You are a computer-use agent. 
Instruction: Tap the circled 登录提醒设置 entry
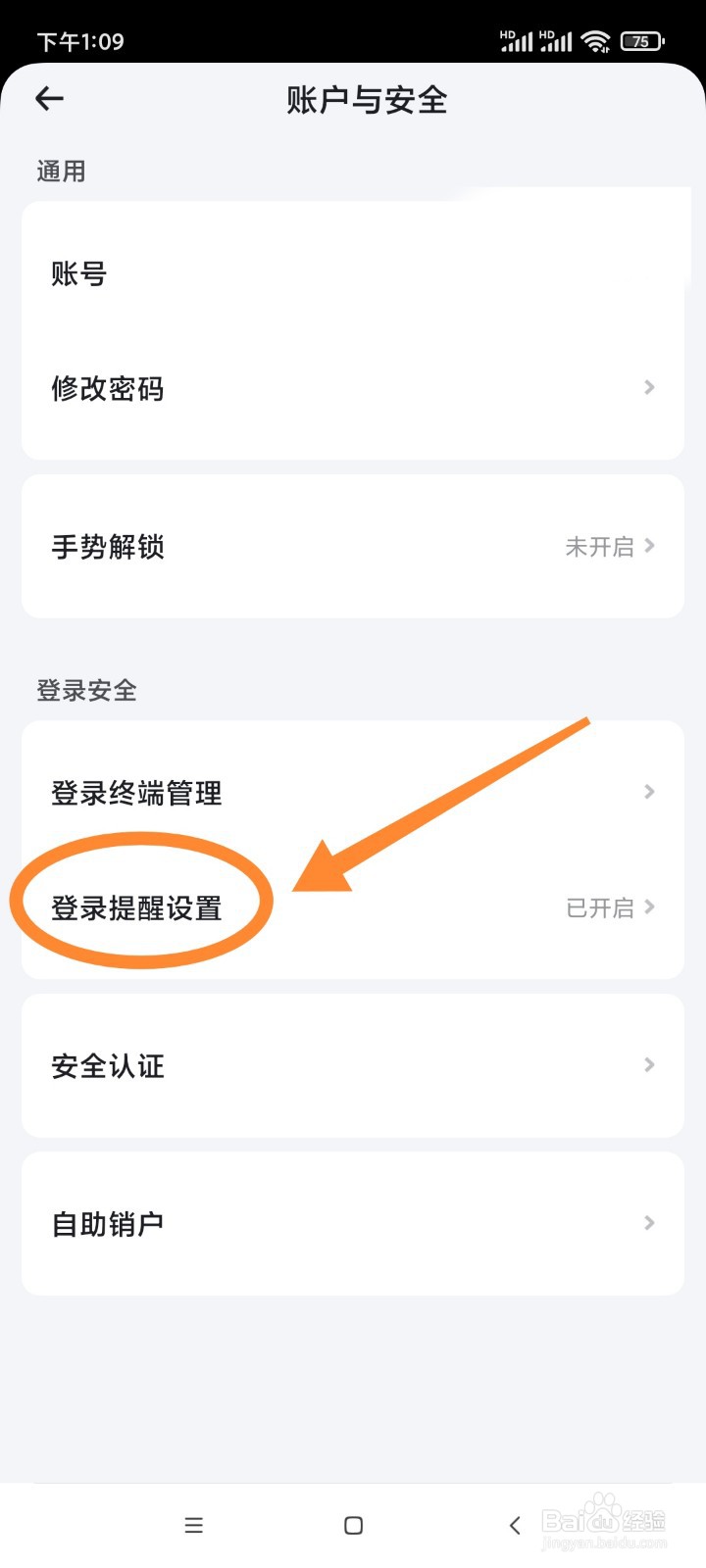tap(137, 907)
